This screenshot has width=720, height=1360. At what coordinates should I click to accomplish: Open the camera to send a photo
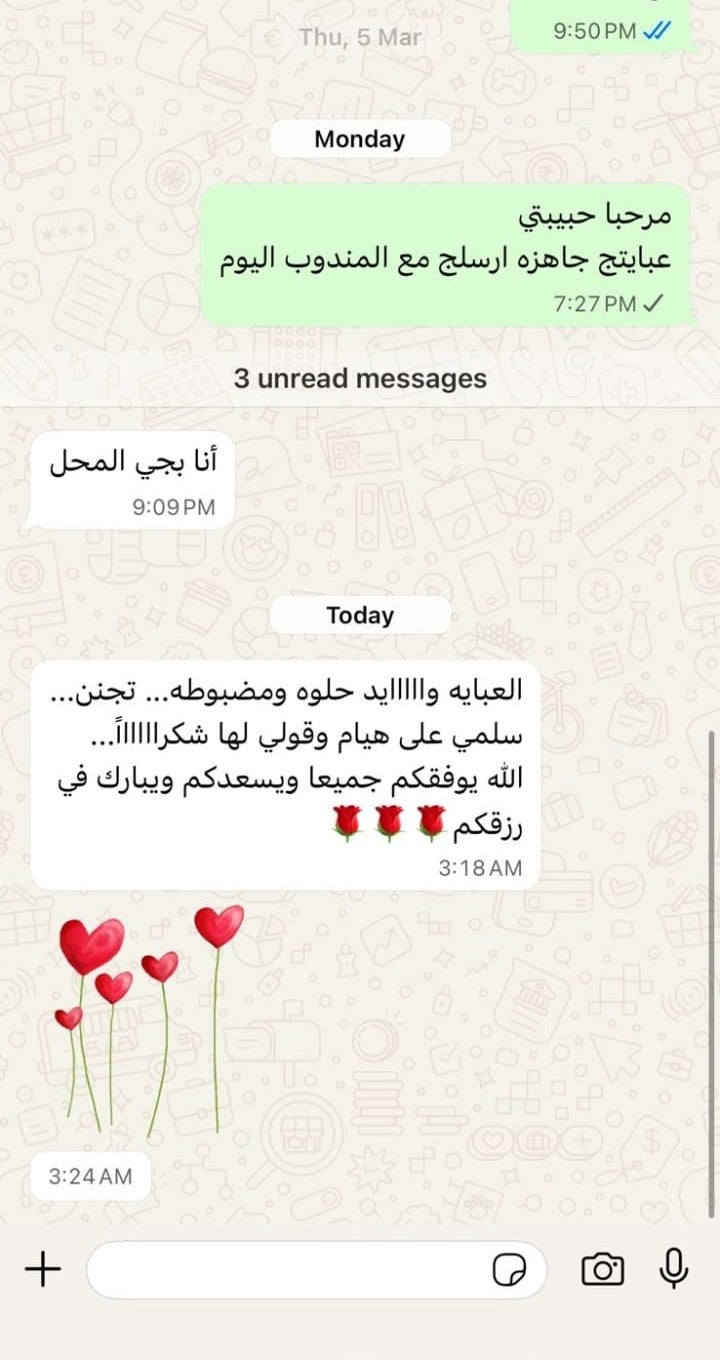pyautogui.click(x=602, y=1270)
